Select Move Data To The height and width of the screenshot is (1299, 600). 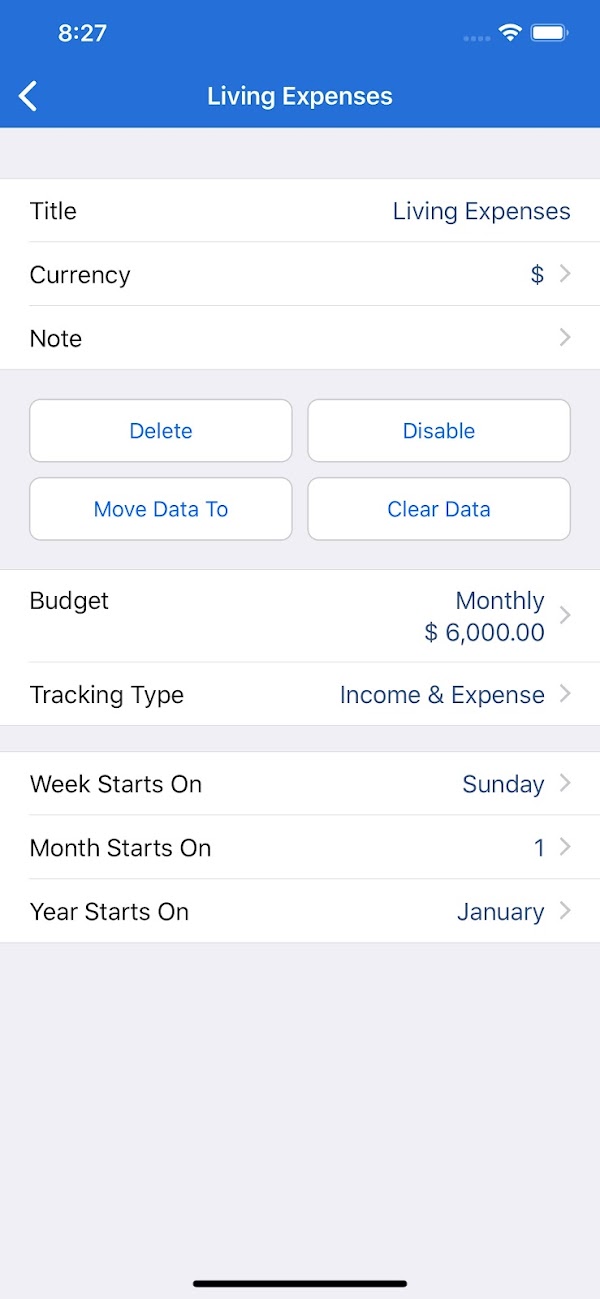click(x=161, y=509)
